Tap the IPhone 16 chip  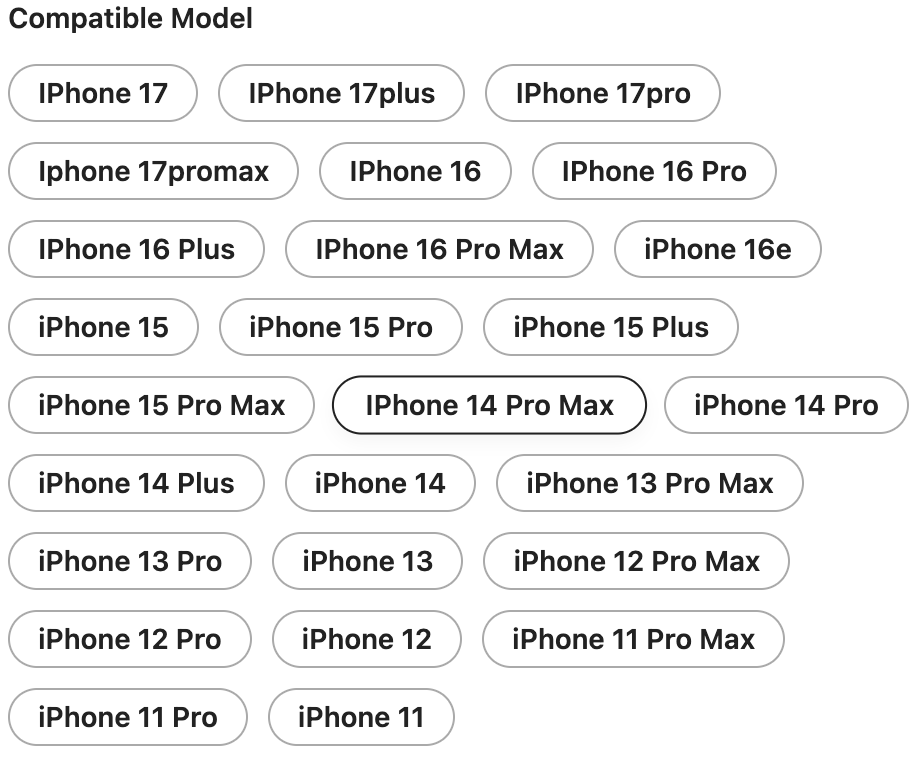point(415,172)
